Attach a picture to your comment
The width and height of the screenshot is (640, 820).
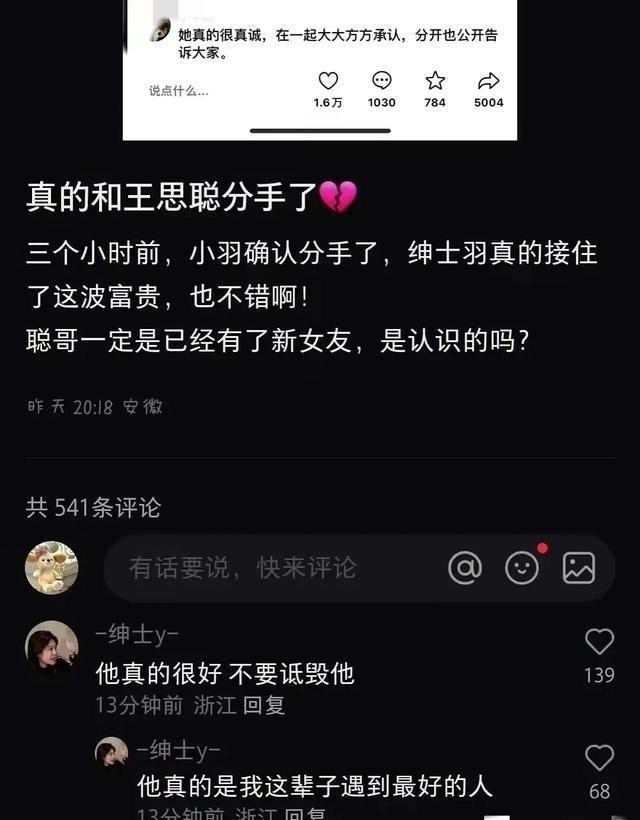579,568
